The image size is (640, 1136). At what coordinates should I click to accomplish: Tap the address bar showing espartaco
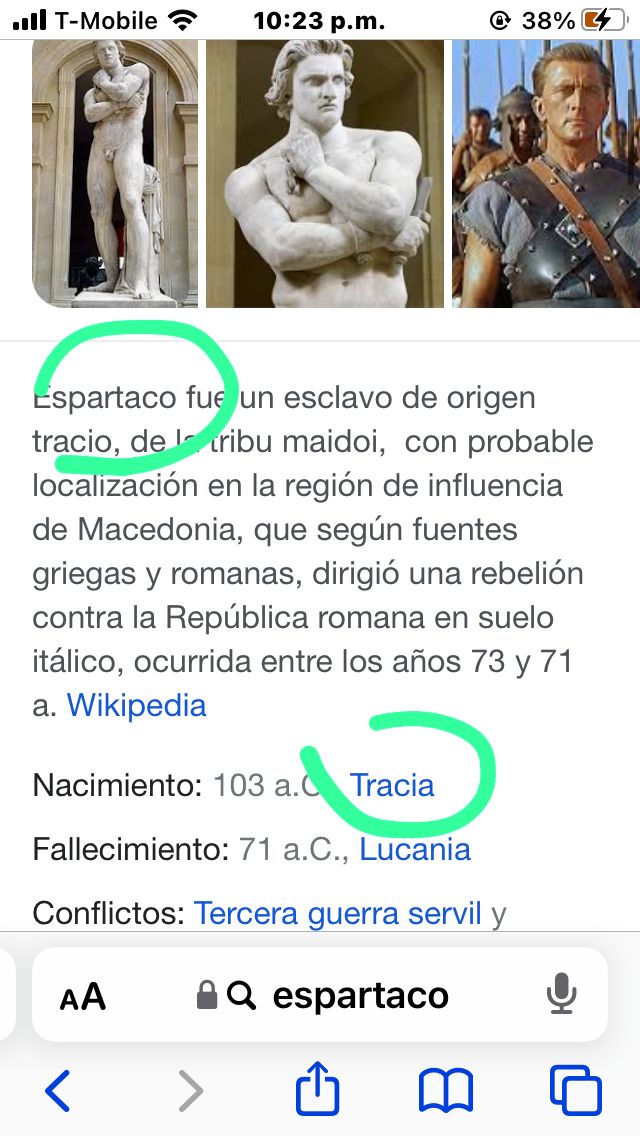(x=340, y=995)
